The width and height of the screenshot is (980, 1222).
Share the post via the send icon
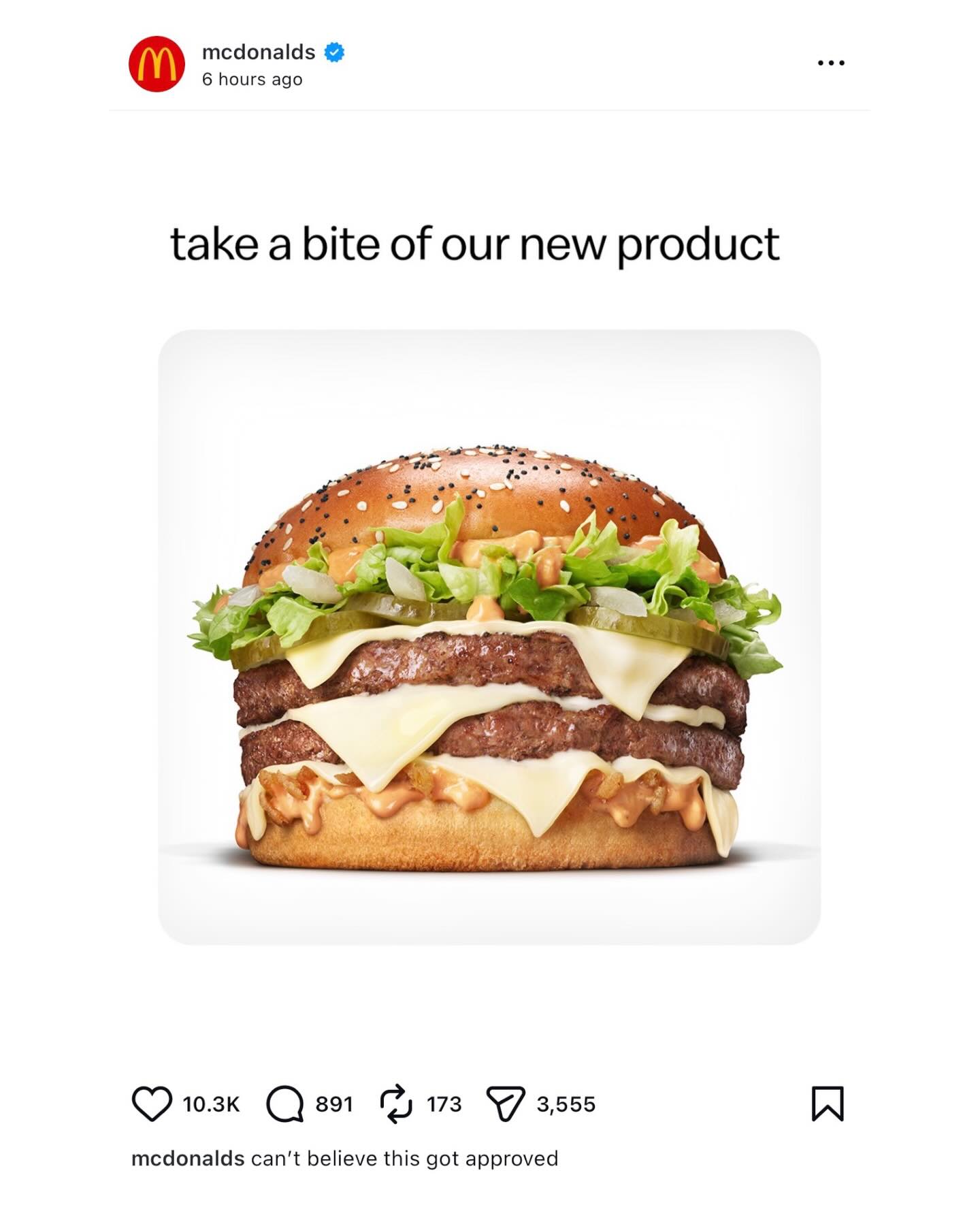coord(506,1104)
